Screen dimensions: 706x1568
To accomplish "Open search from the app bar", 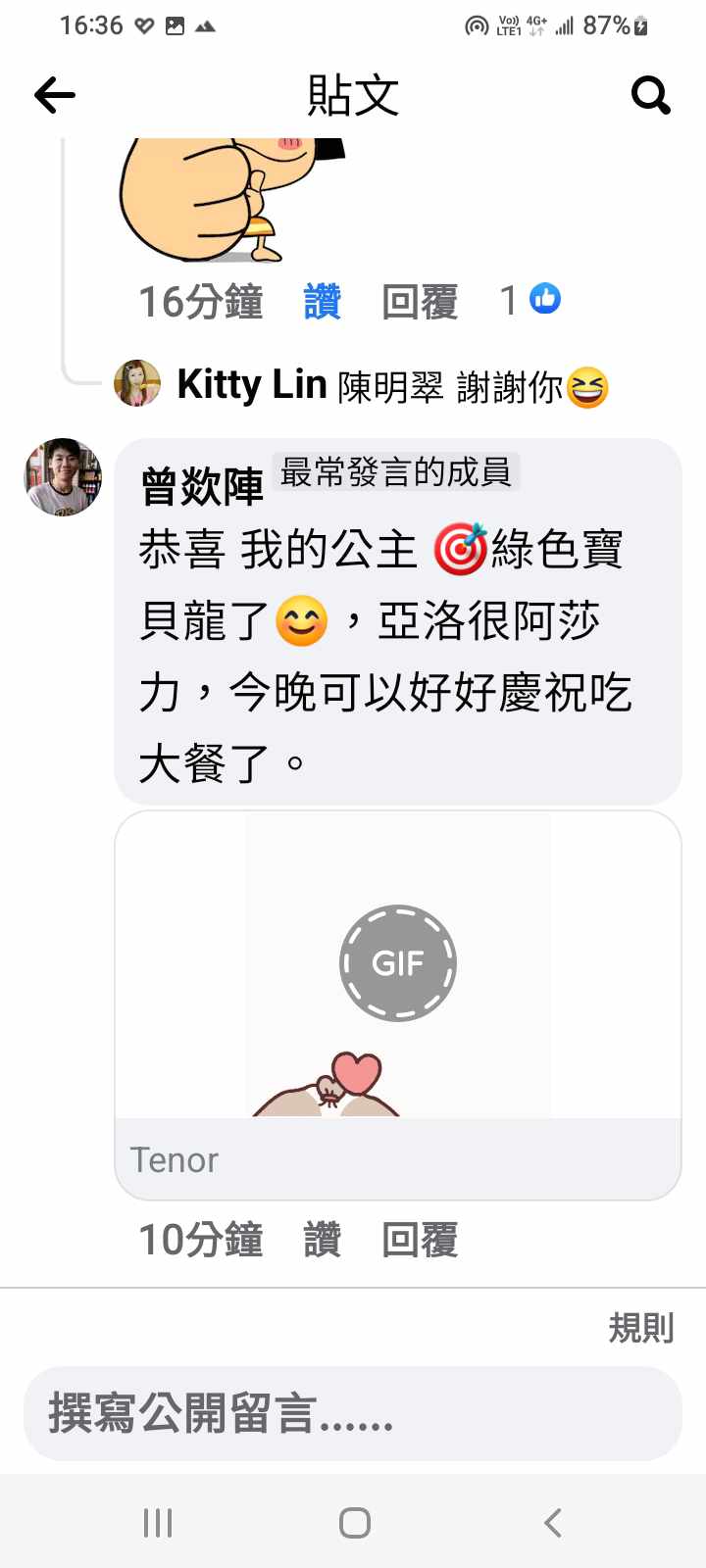I will [x=650, y=95].
